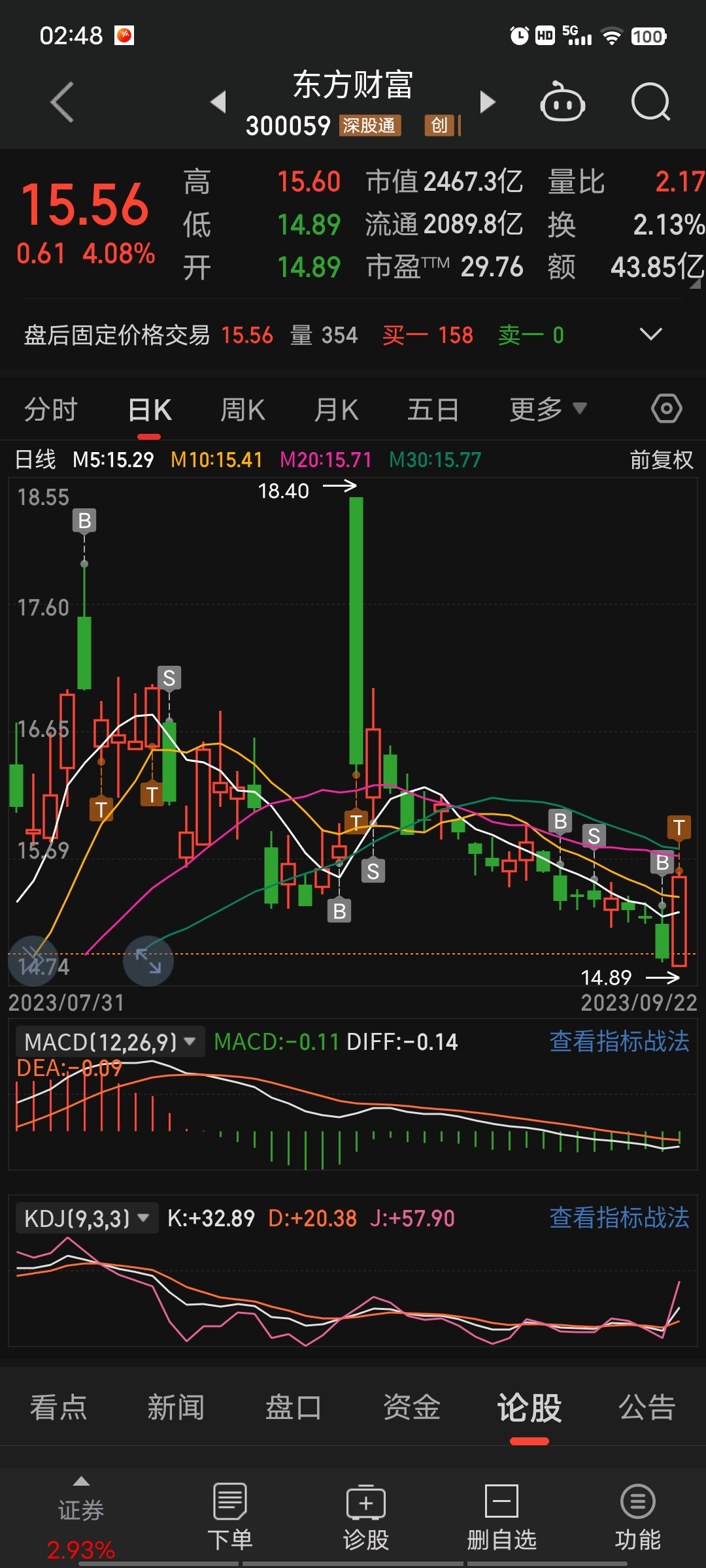Image resolution: width=706 pixels, height=1568 pixels.
Task: Open the KDJ(9,3,3) indicator dropdown
Action: 87,1218
